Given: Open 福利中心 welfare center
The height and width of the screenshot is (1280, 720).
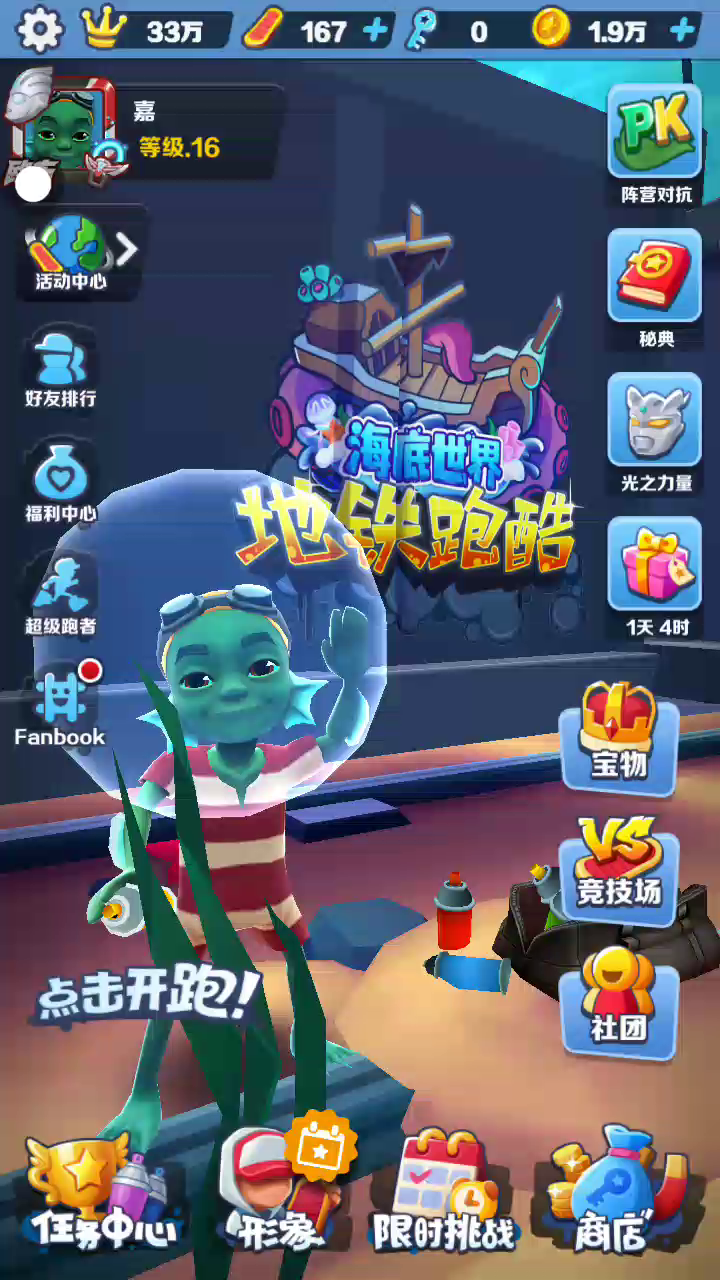Looking at the screenshot, I should coord(61,483).
